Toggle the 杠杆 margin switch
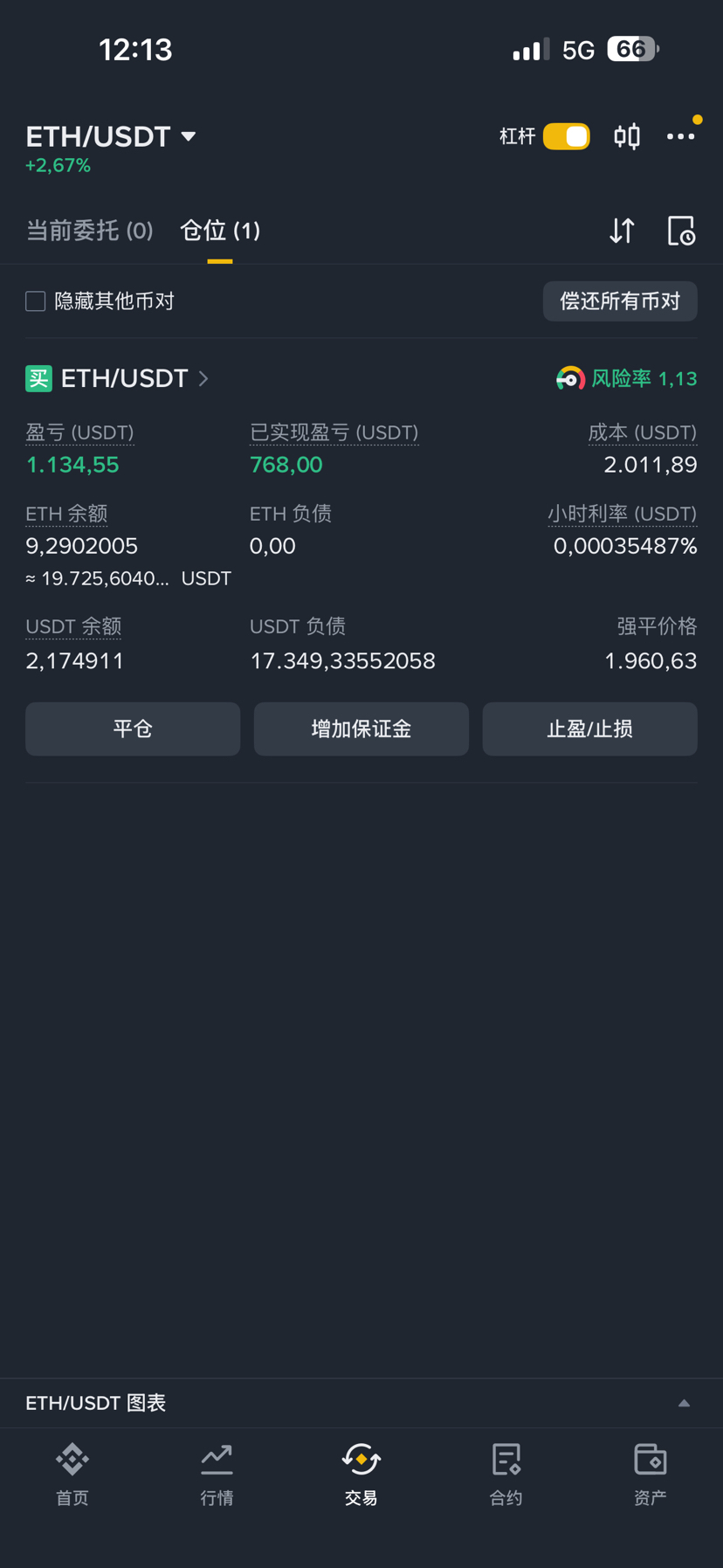Viewport: 723px width, 1568px height. pos(566,136)
